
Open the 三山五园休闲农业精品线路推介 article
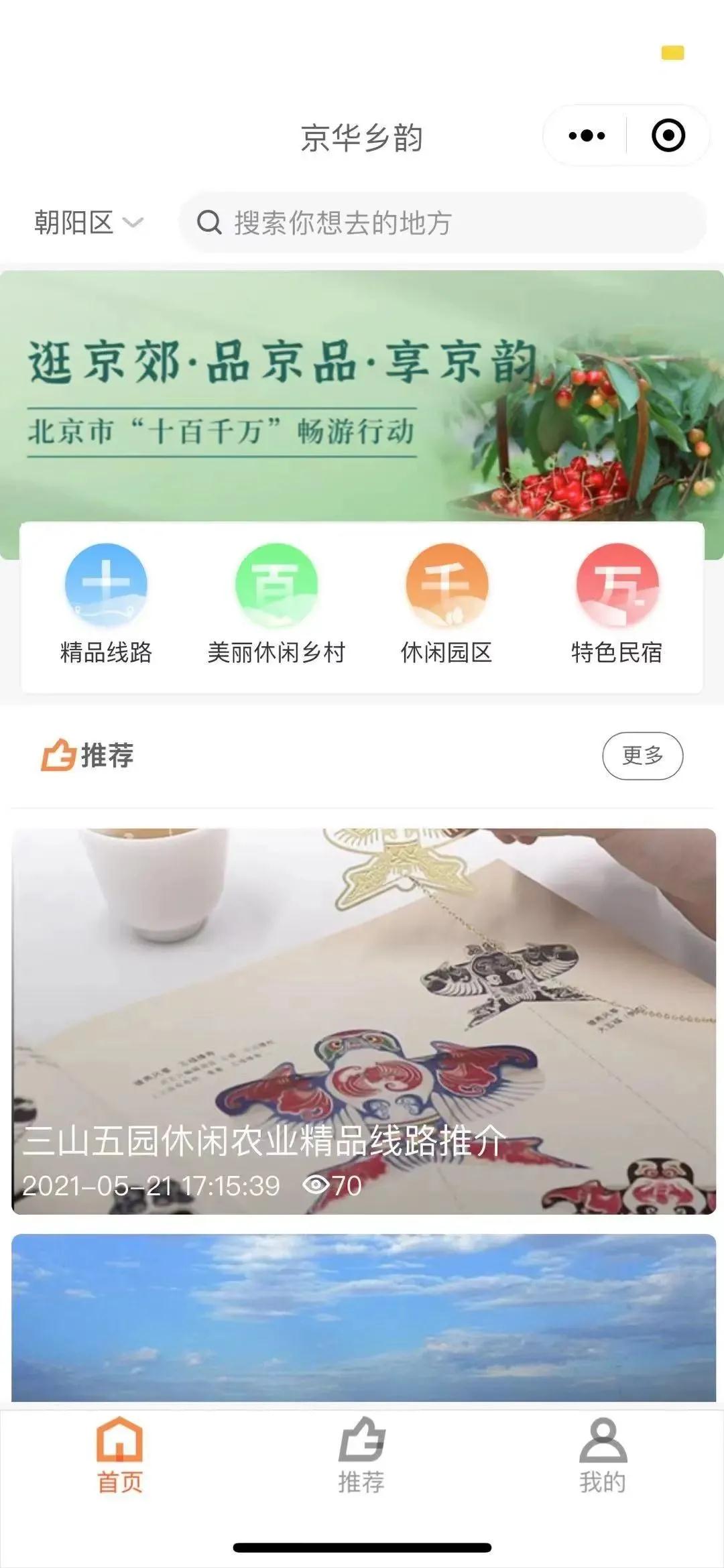coord(363,1020)
